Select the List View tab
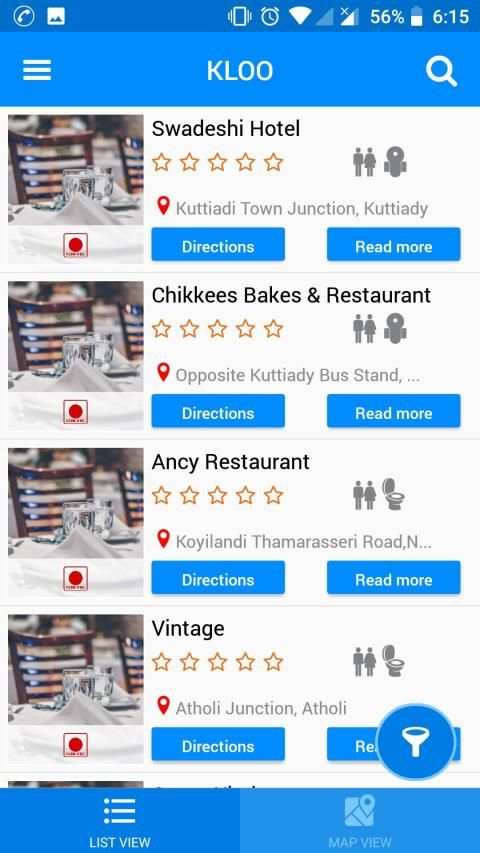Image resolution: width=480 pixels, height=853 pixels. coord(120,821)
